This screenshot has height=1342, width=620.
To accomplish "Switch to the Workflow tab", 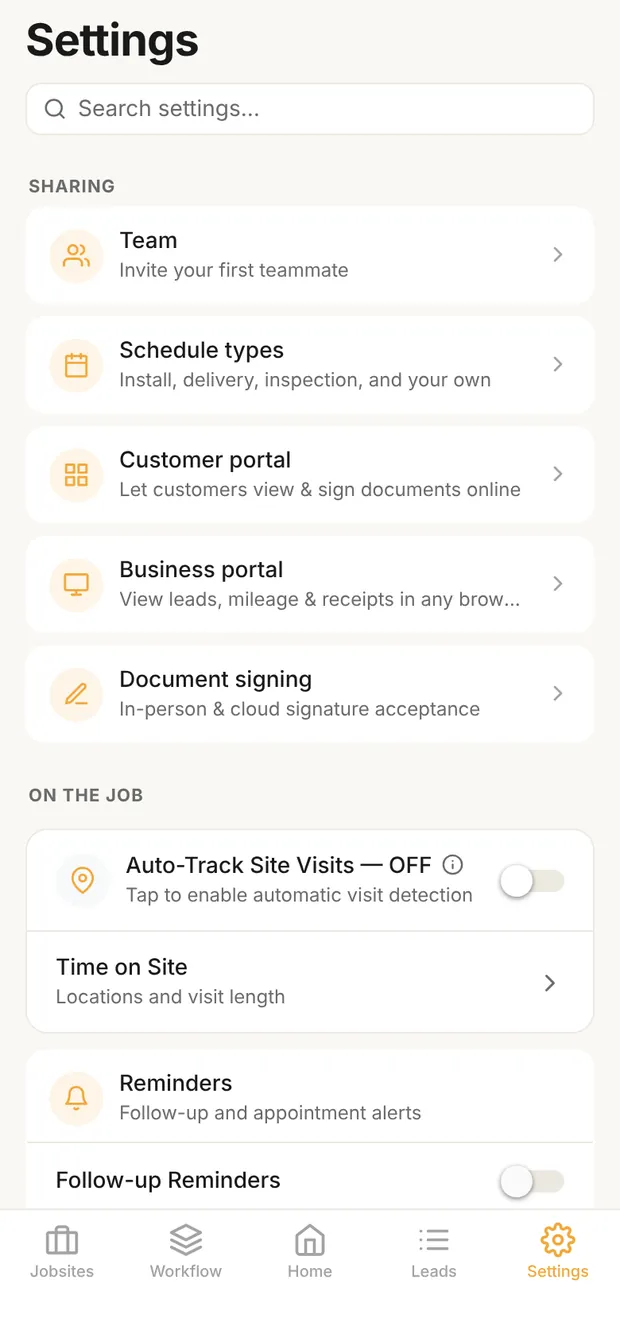I will [186, 1252].
